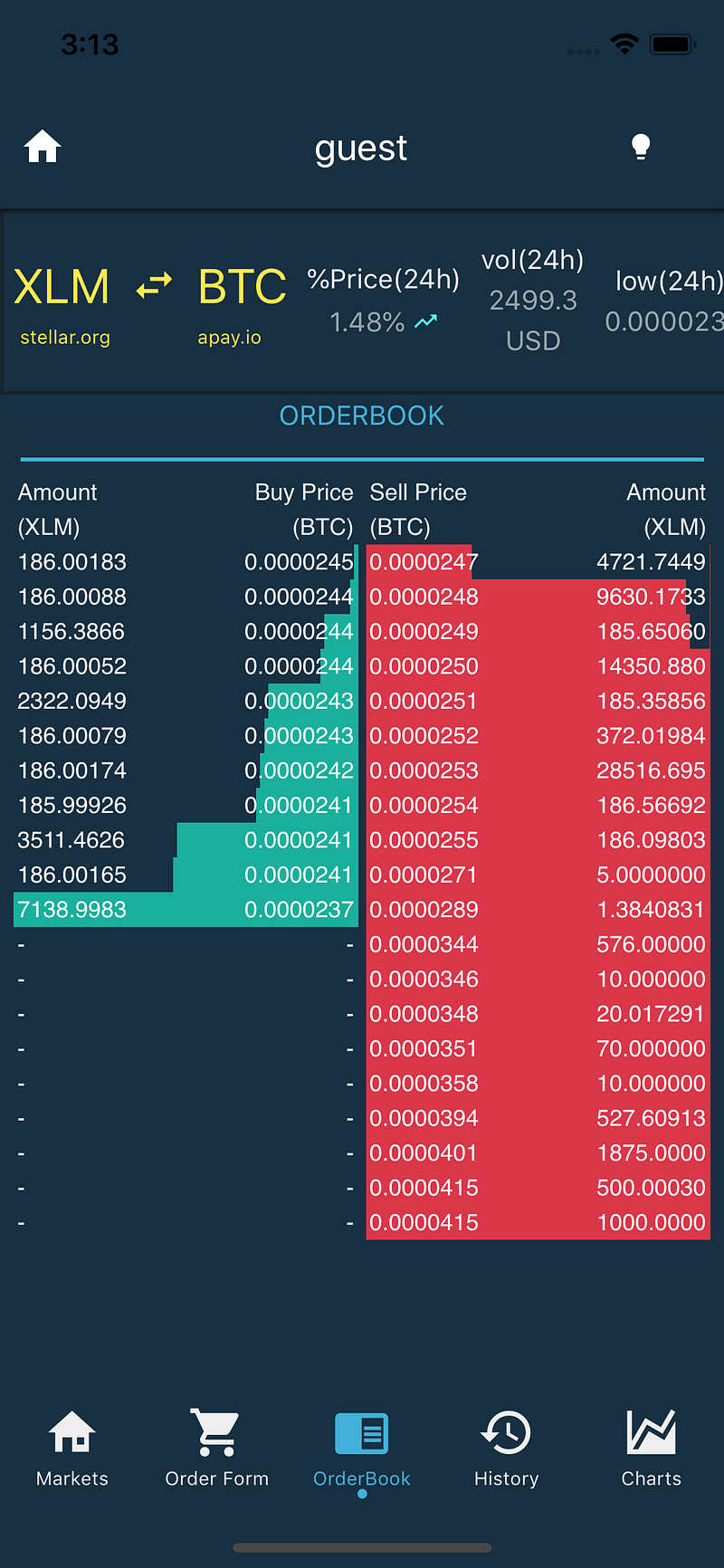Choose the sell order at 0.0000250
This screenshot has width=724, height=1568.
click(x=538, y=666)
